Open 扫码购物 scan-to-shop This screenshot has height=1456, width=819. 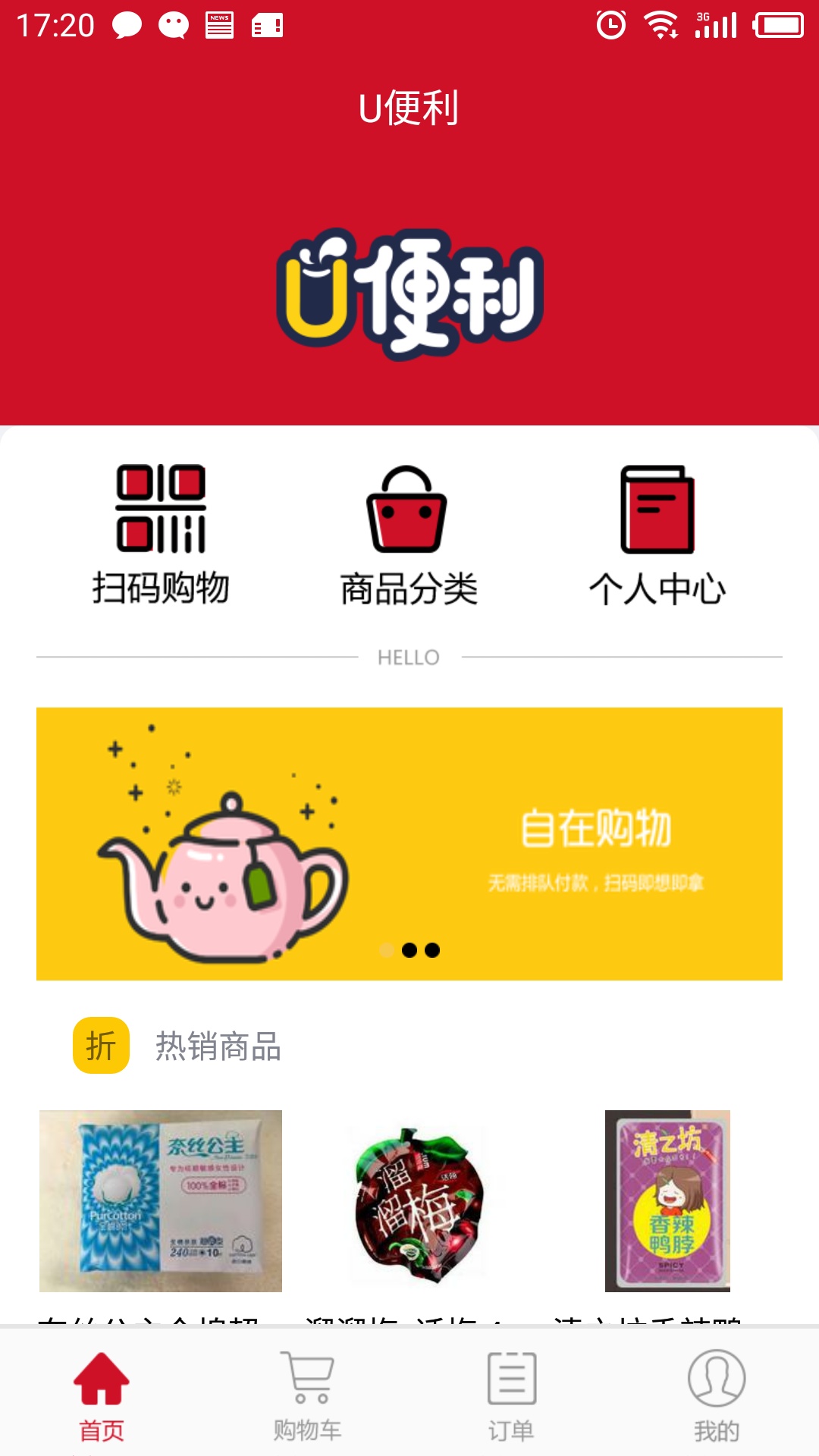(161, 533)
